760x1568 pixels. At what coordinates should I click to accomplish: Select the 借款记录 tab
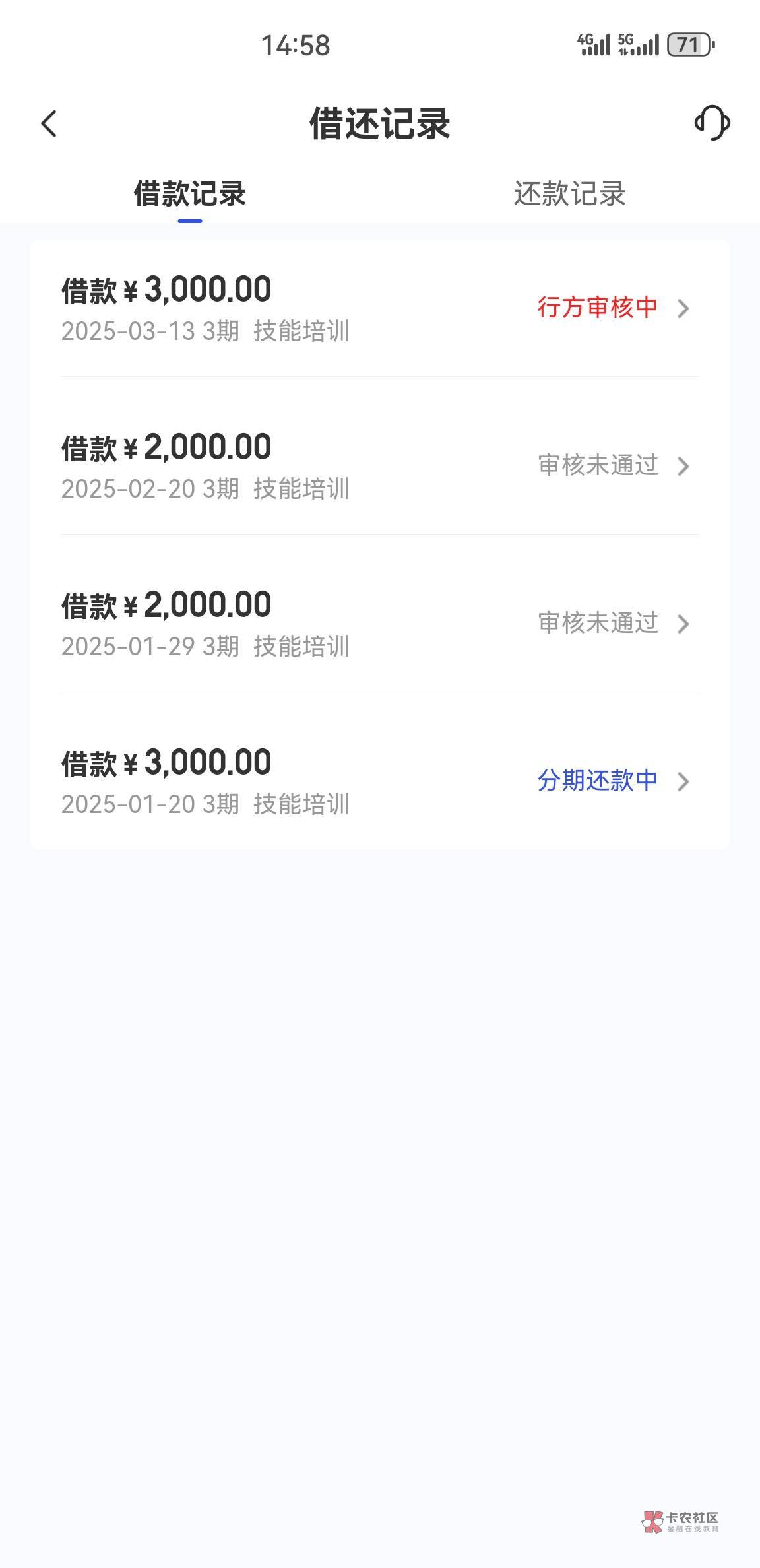190,194
